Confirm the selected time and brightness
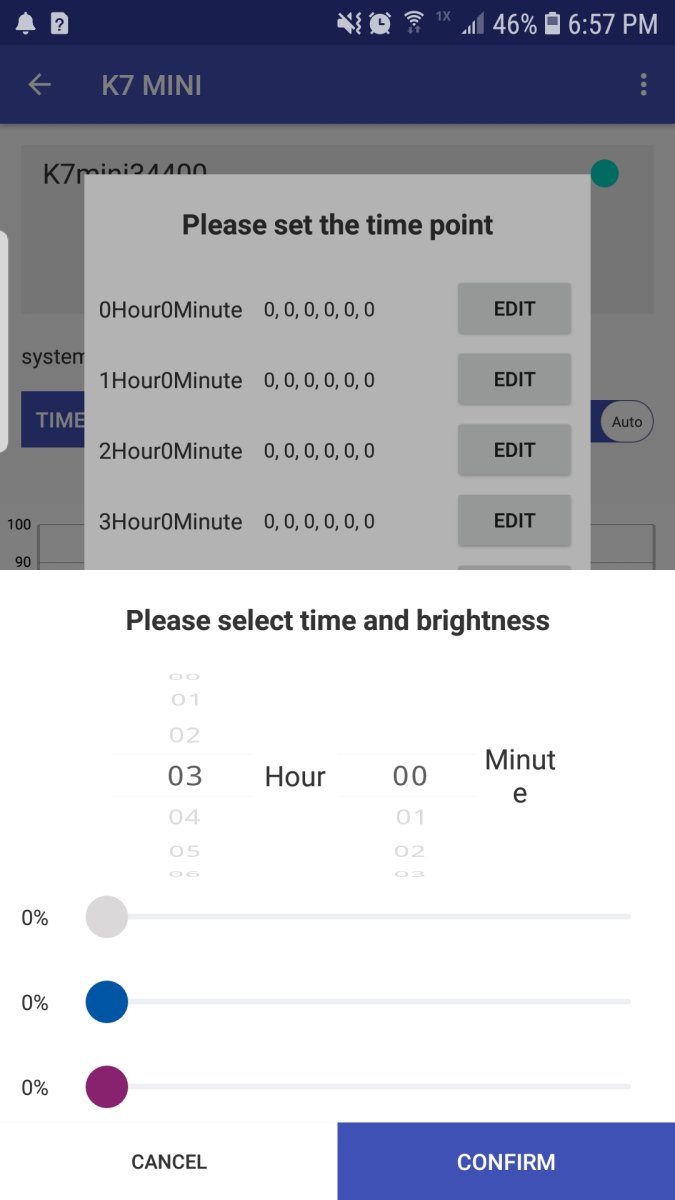 506,1161
